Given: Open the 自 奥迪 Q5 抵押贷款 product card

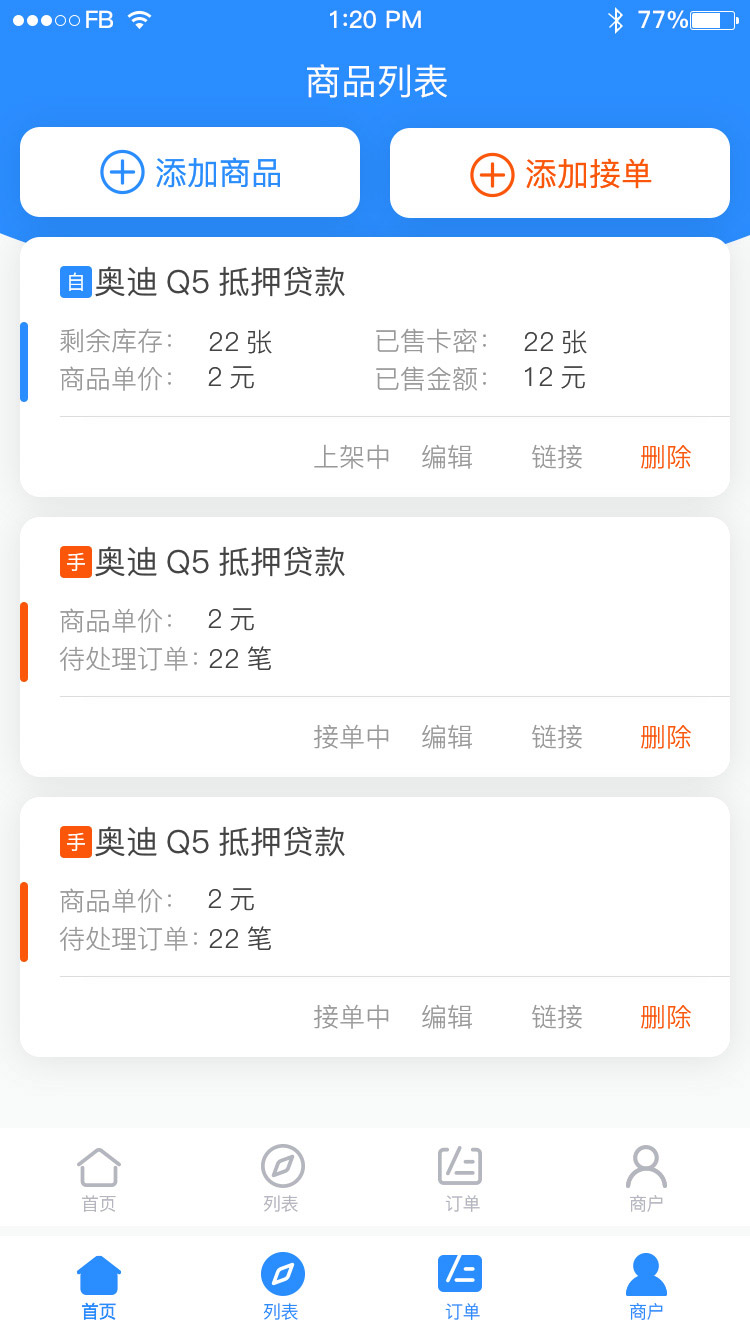Looking at the screenshot, I should [x=375, y=367].
